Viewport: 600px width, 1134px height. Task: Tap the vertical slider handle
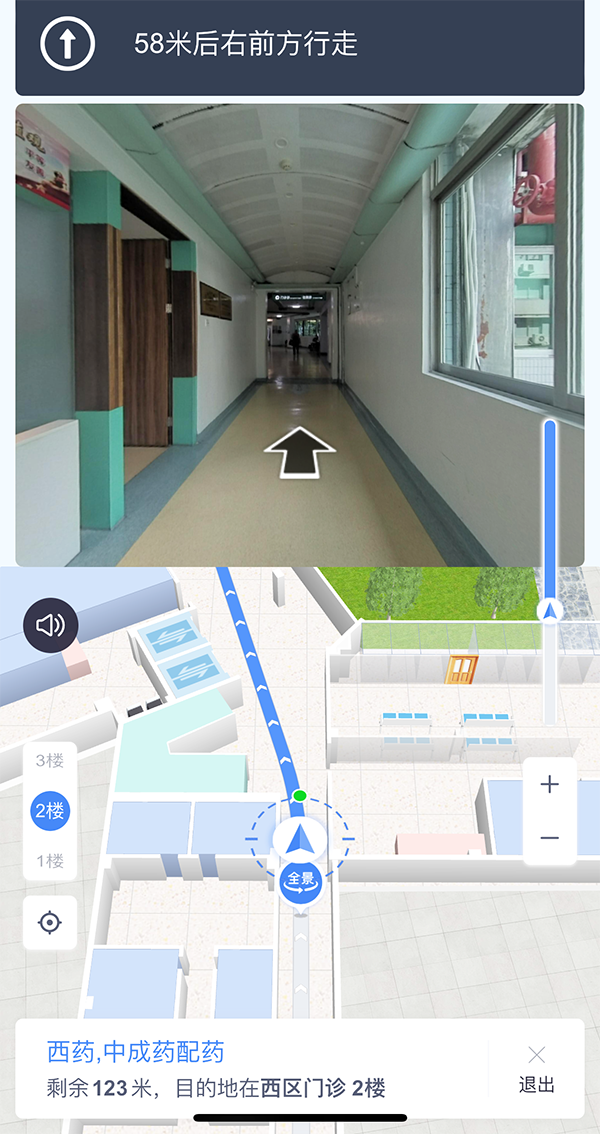coord(549,610)
